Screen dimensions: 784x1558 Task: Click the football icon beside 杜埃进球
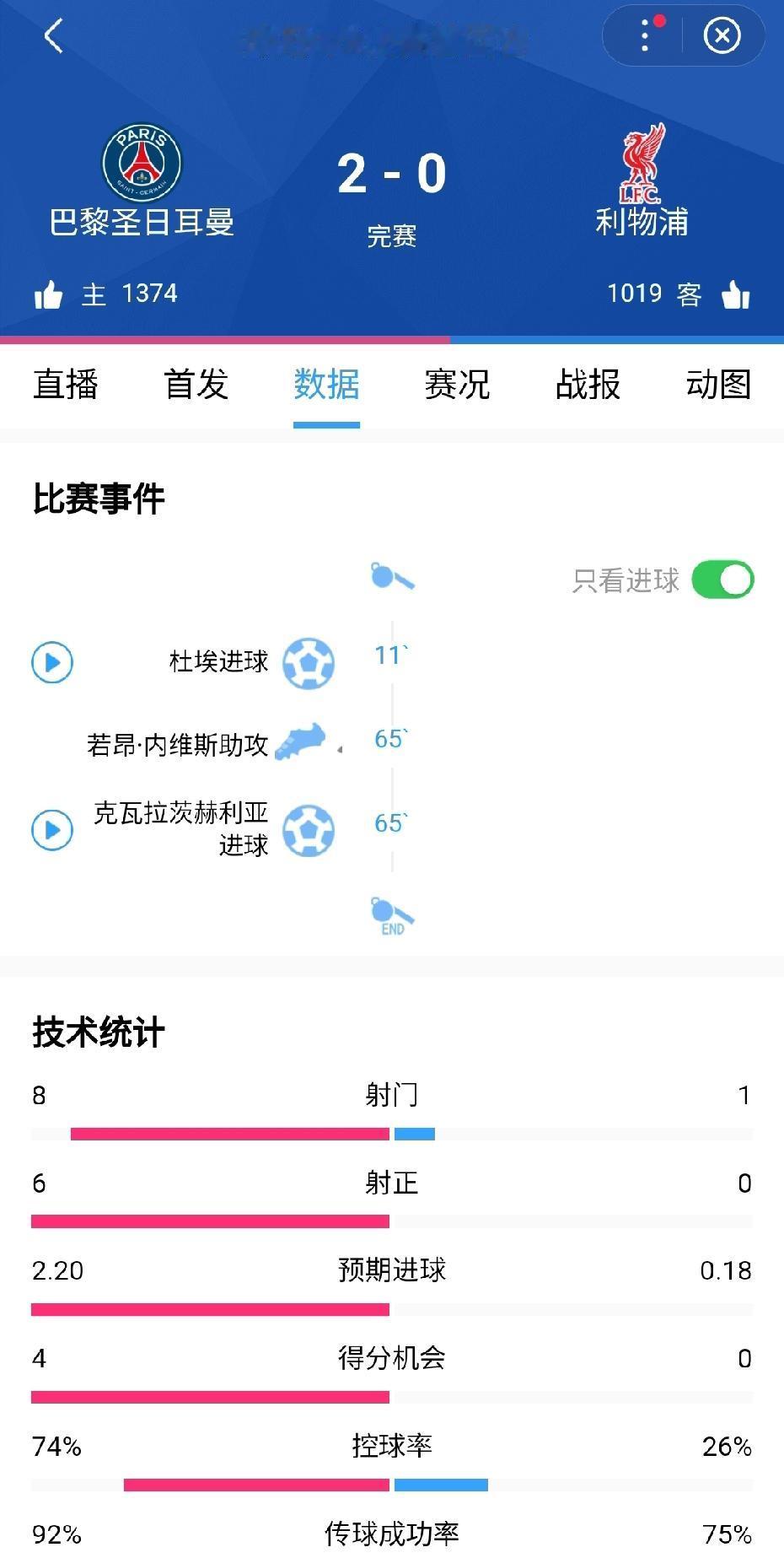307,663
